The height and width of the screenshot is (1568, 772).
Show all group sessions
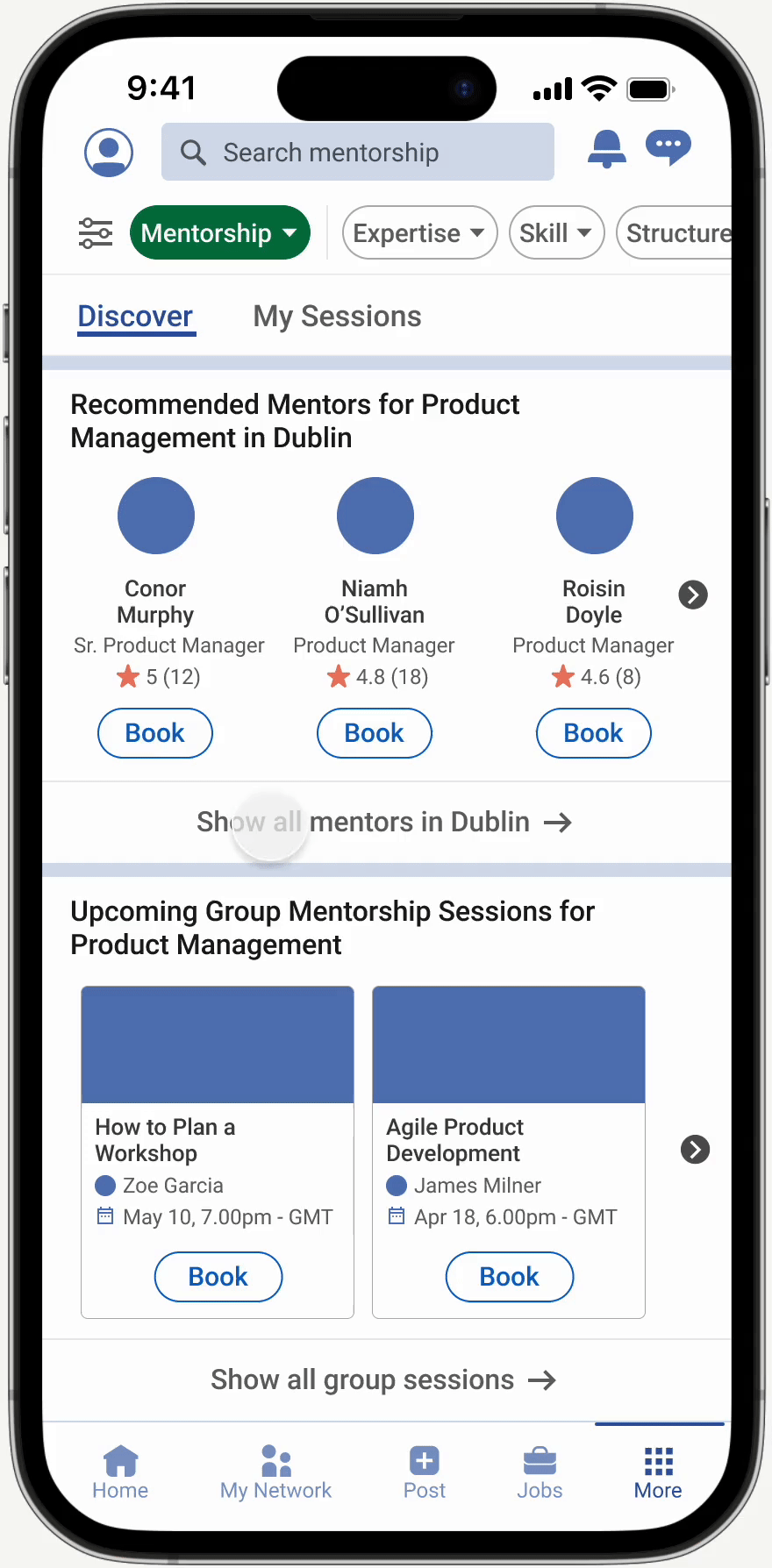(384, 1379)
